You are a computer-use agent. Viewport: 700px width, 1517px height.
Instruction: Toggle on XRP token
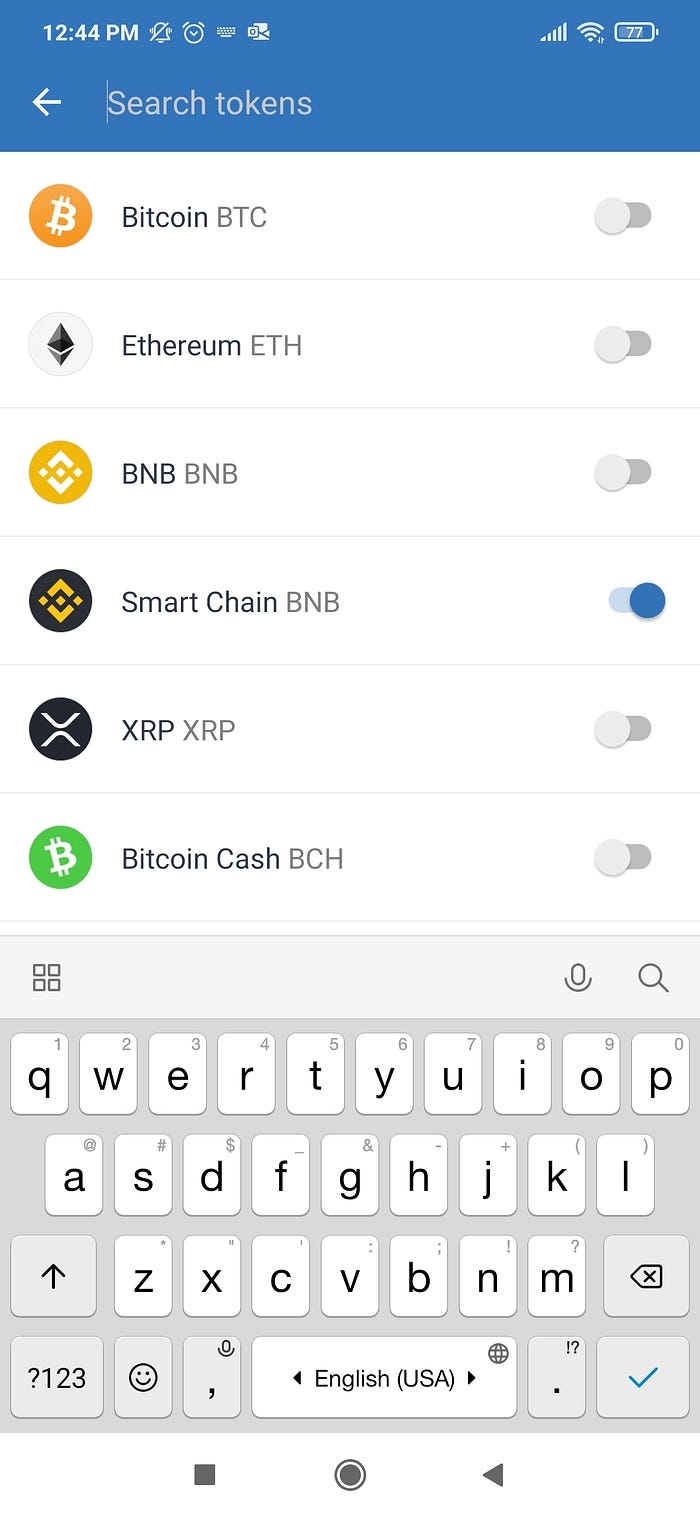tap(623, 729)
